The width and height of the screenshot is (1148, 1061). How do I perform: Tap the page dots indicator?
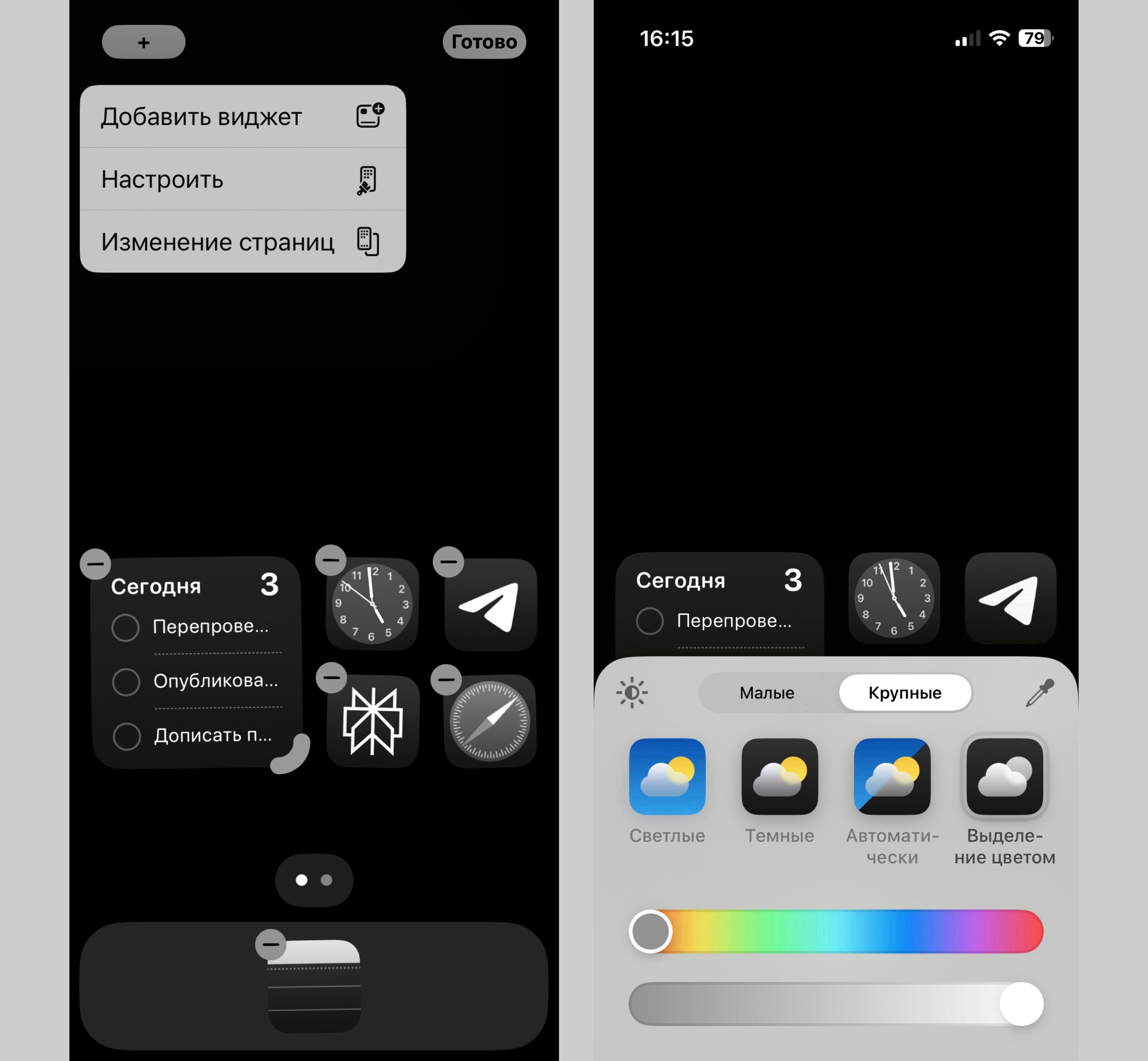click(314, 880)
